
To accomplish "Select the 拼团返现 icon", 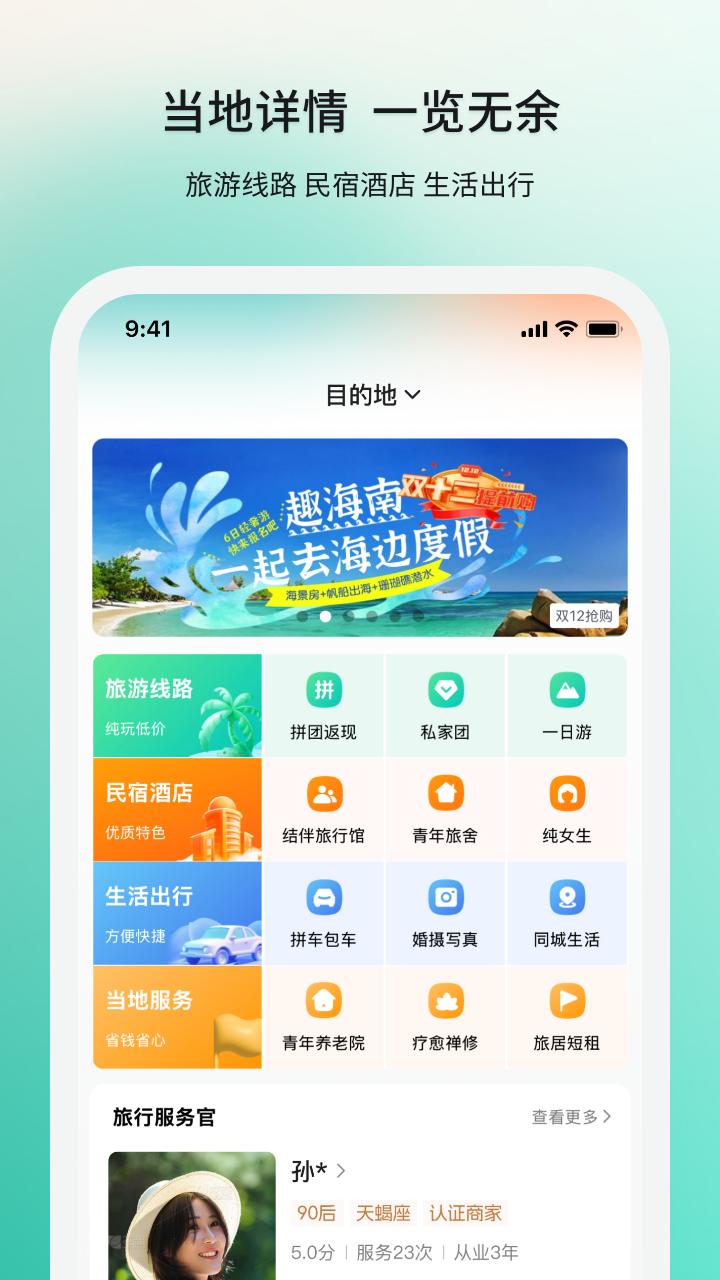I will (x=323, y=690).
